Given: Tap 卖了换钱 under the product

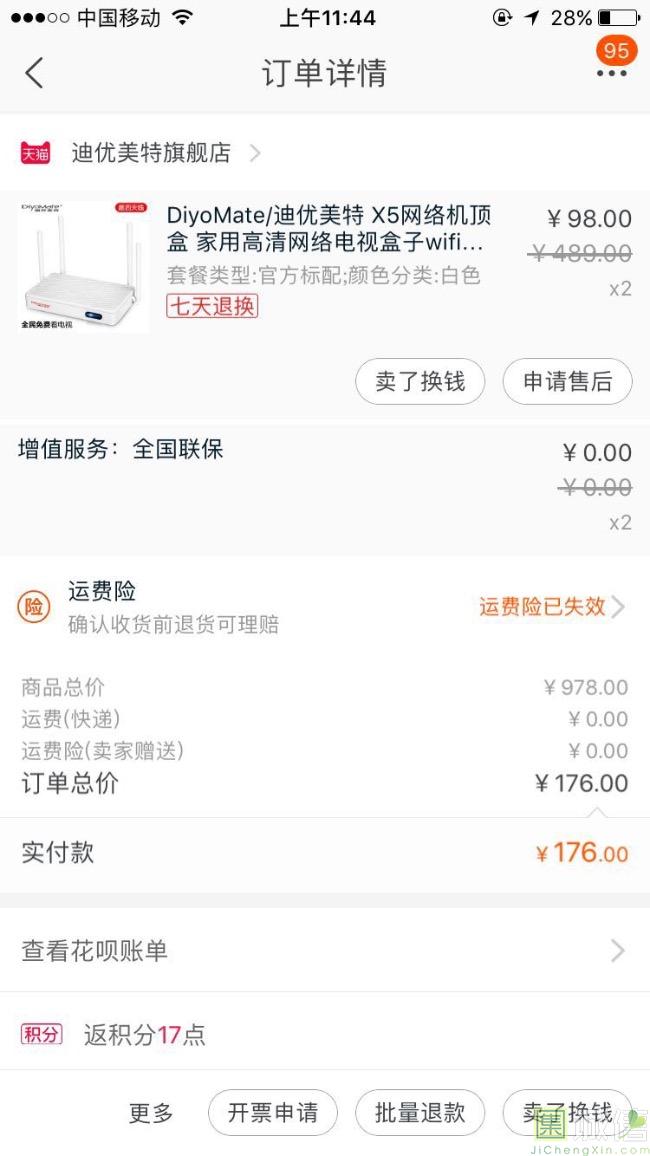Looking at the screenshot, I should pyautogui.click(x=420, y=381).
